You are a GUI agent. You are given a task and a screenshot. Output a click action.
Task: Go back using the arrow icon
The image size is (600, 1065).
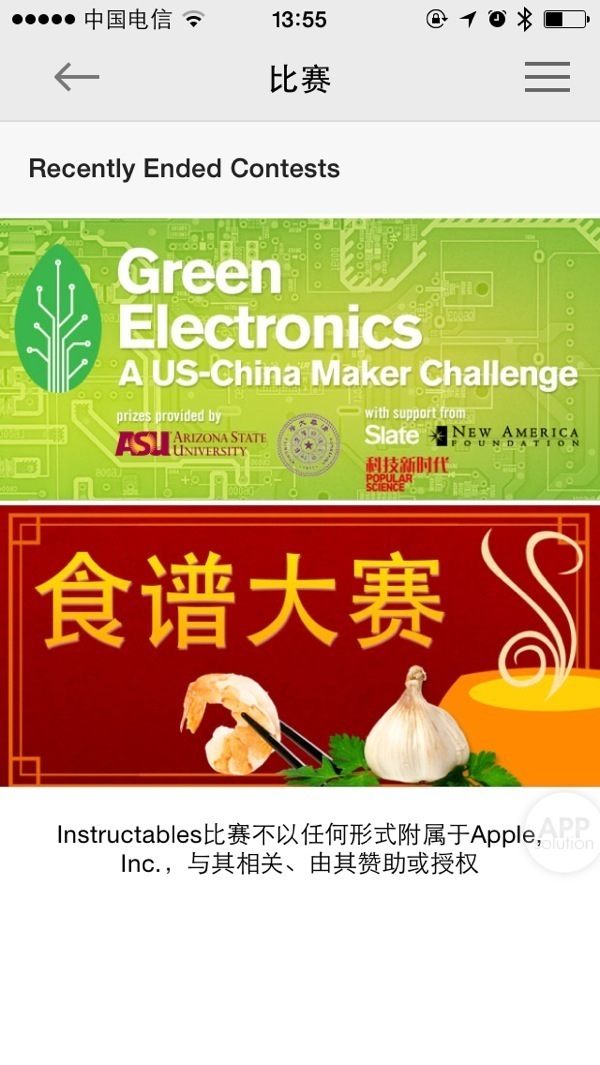tap(77, 78)
